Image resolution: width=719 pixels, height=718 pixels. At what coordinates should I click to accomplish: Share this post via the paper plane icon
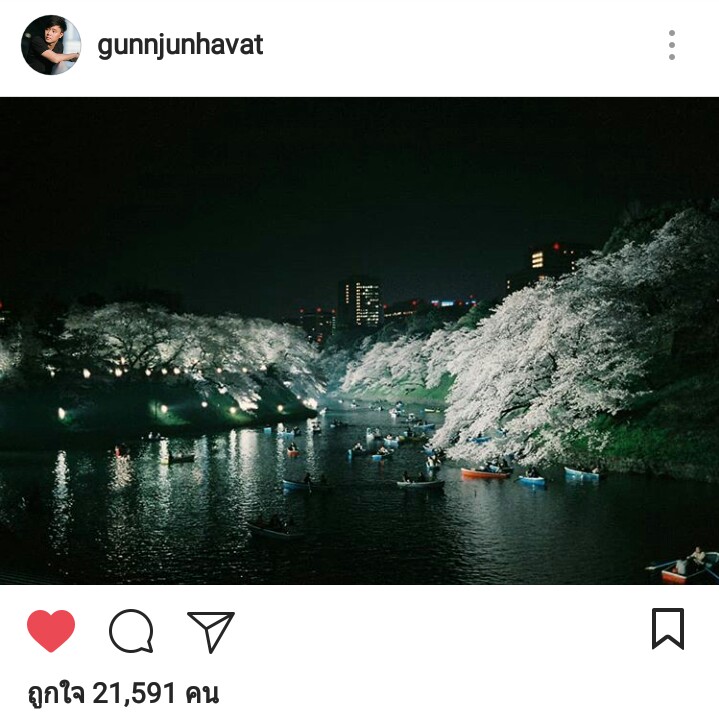pyautogui.click(x=210, y=631)
